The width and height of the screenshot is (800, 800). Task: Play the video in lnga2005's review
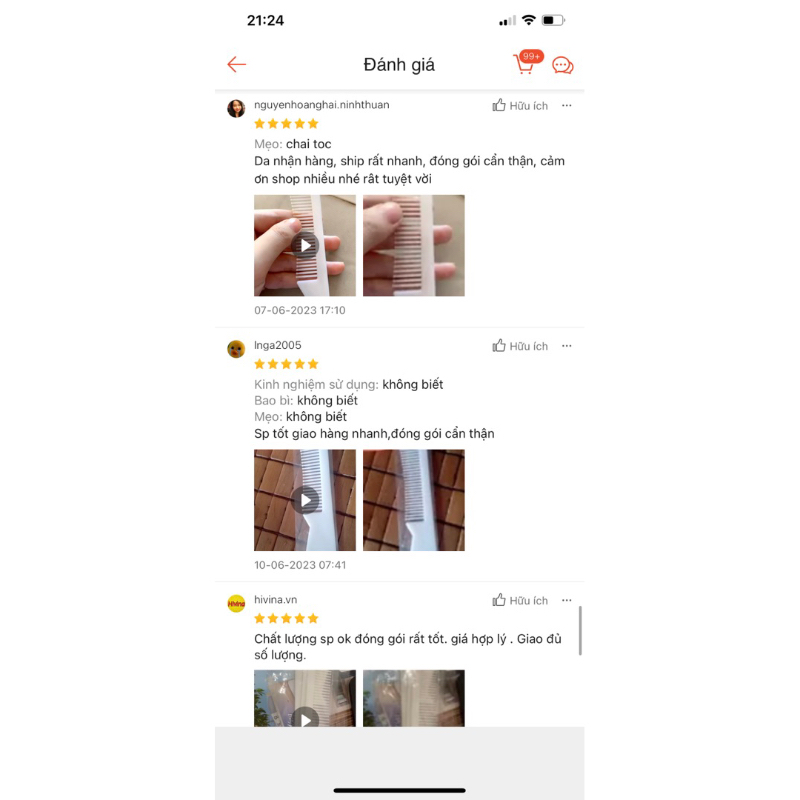[305, 500]
